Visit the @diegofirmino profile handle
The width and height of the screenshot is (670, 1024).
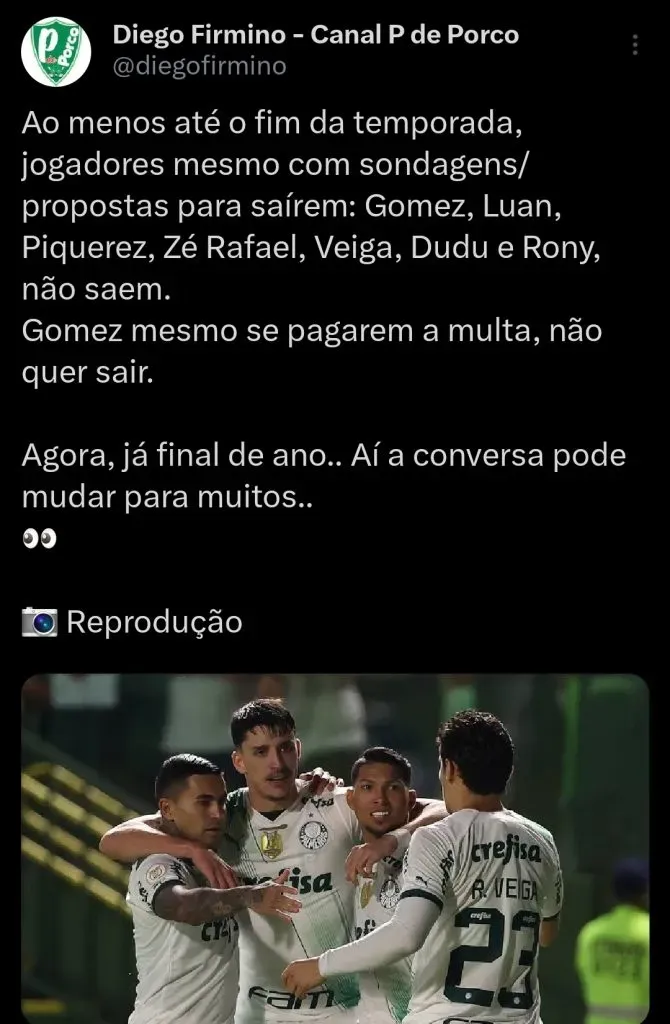tap(199, 66)
